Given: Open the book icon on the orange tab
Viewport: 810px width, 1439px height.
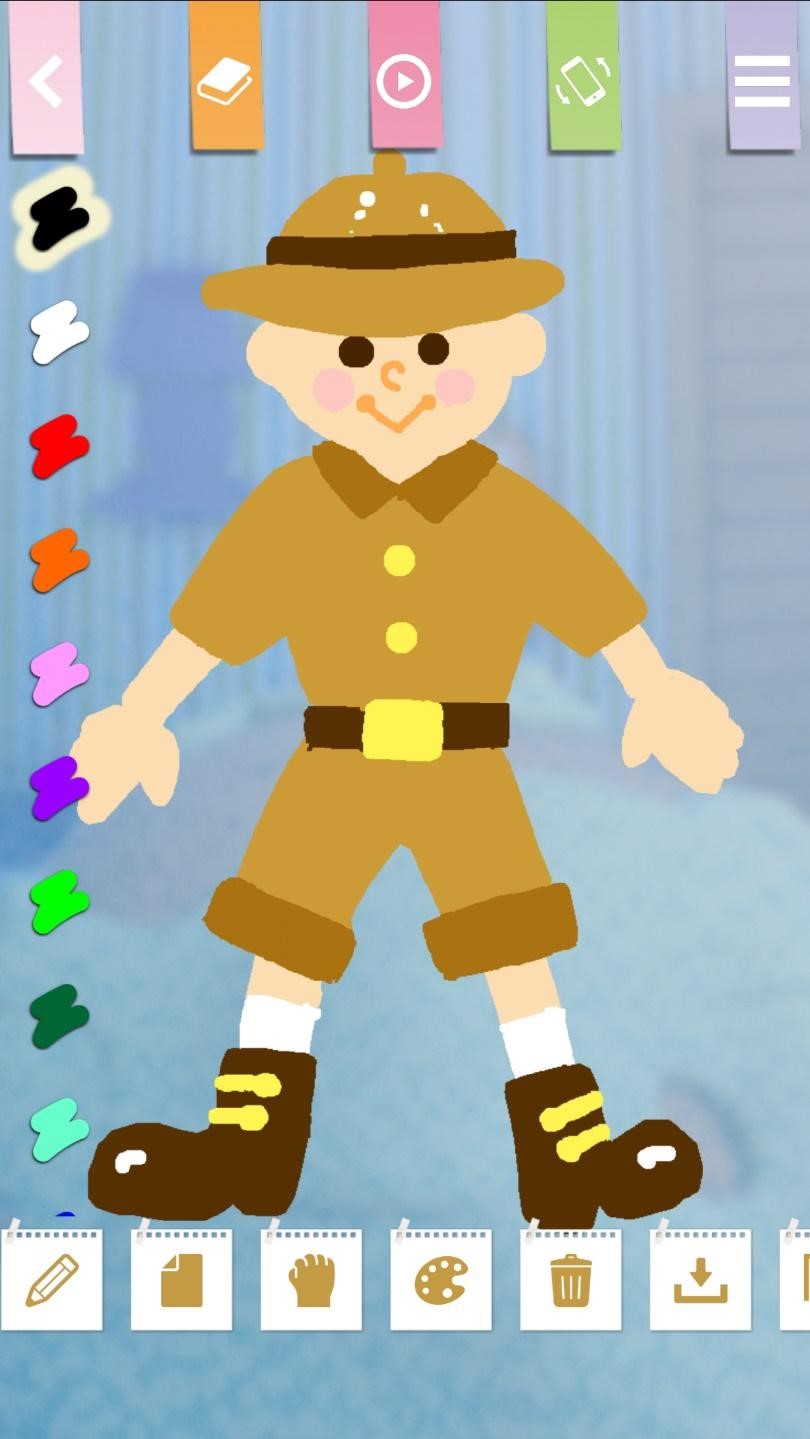Looking at the screenshot, I should 225,81.
